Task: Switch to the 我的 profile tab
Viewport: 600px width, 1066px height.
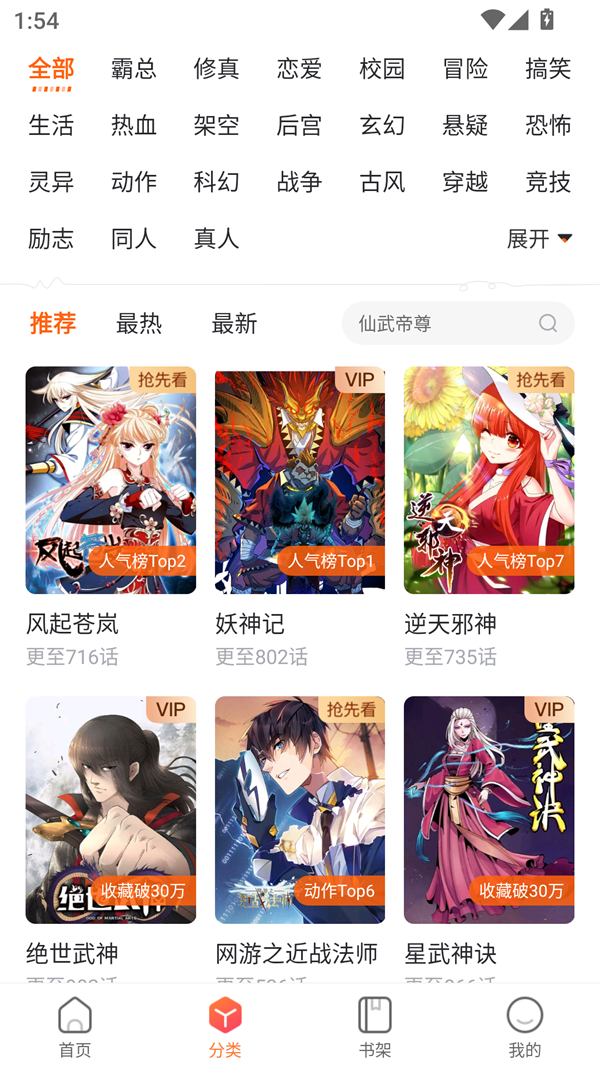Action: point(524,1027)
